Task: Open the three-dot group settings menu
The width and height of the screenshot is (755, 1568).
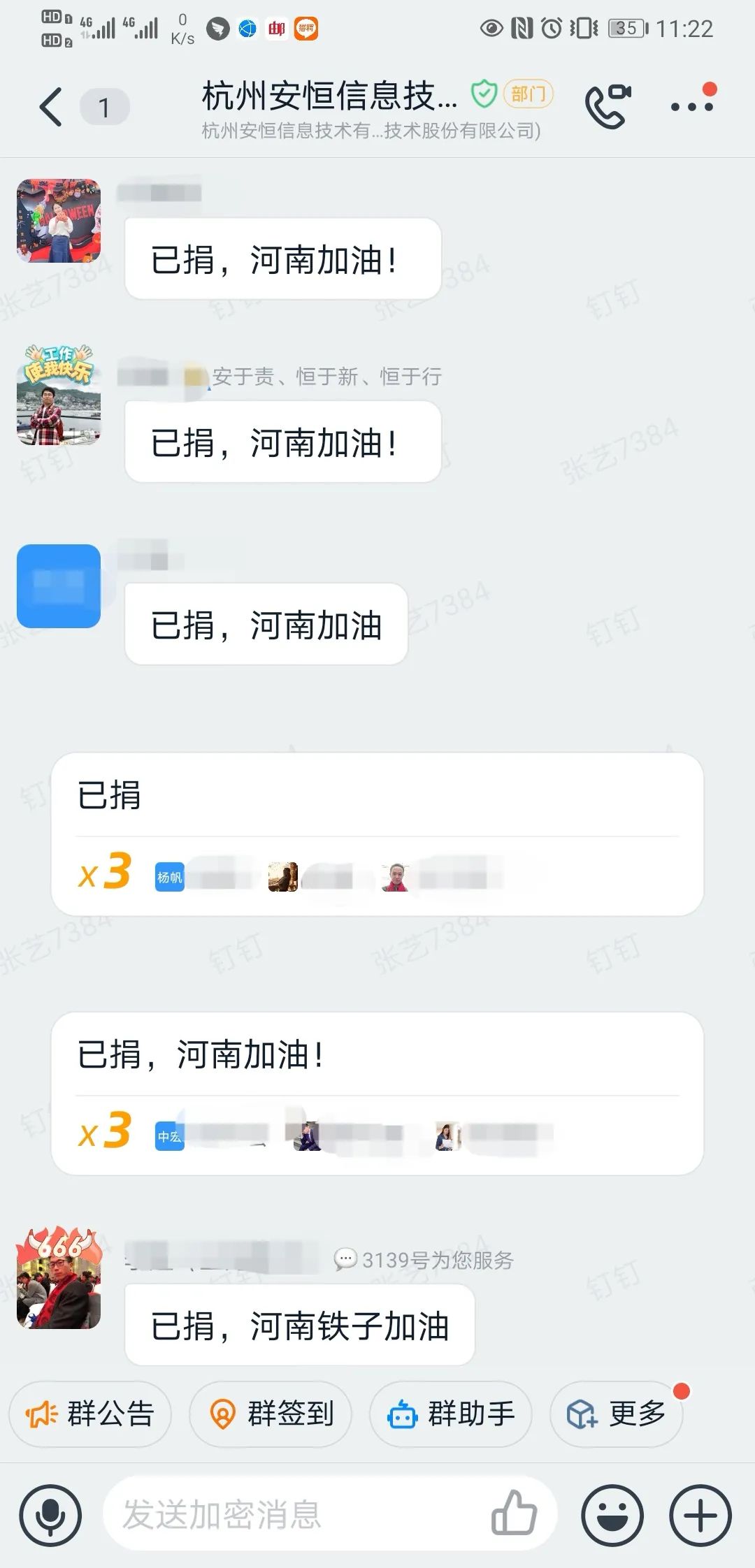Action: coord(691,106)
